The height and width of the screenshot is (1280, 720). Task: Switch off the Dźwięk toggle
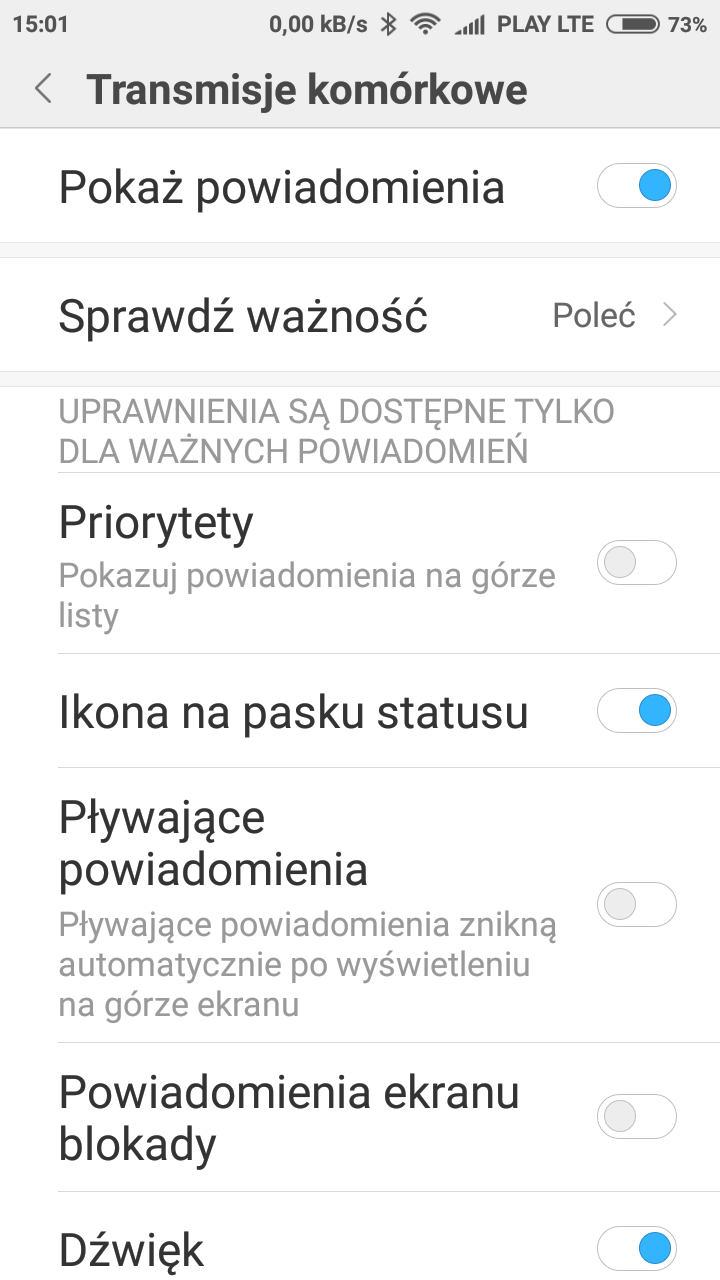[x=636, y=1248]
